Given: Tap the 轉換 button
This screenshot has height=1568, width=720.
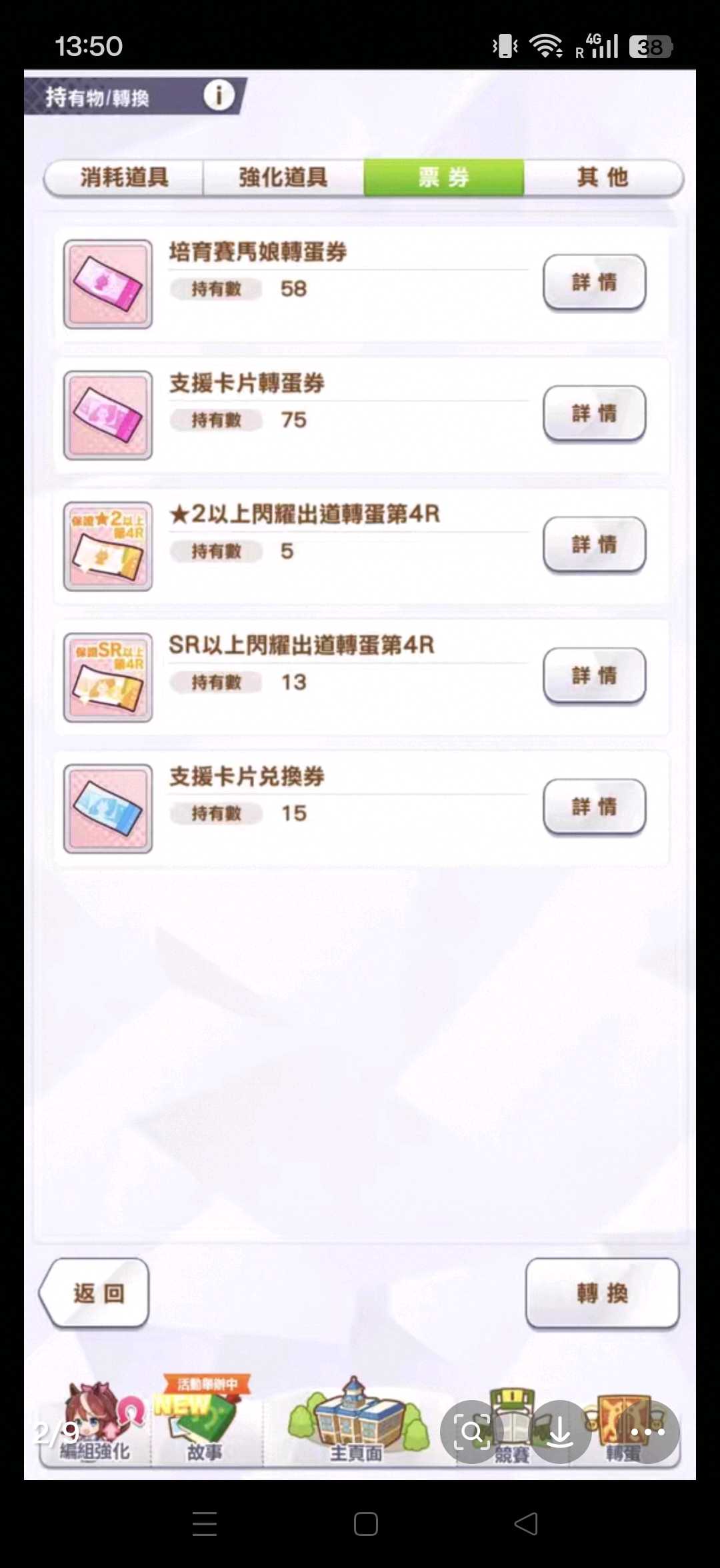Looking at the screenshot, I should (602, 1293).
